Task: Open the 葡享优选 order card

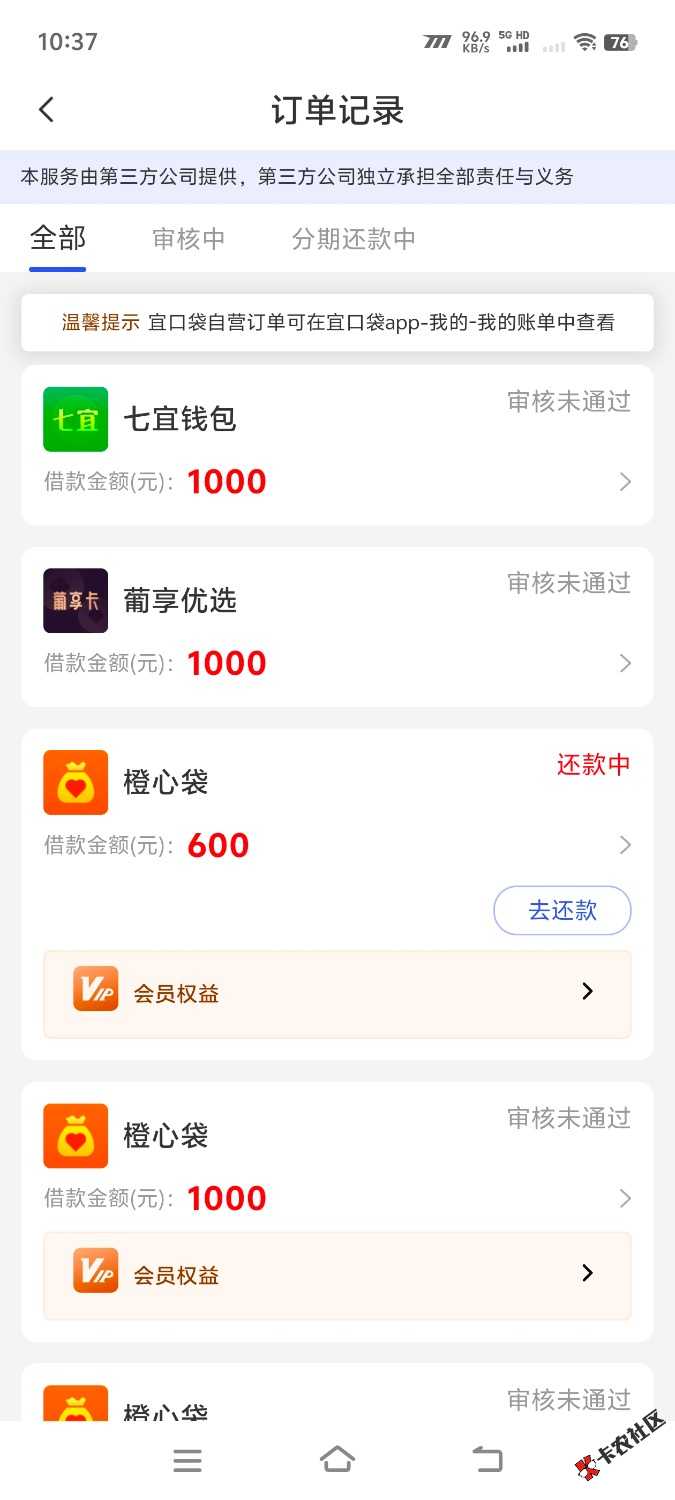Action: (x=337, y=627)
